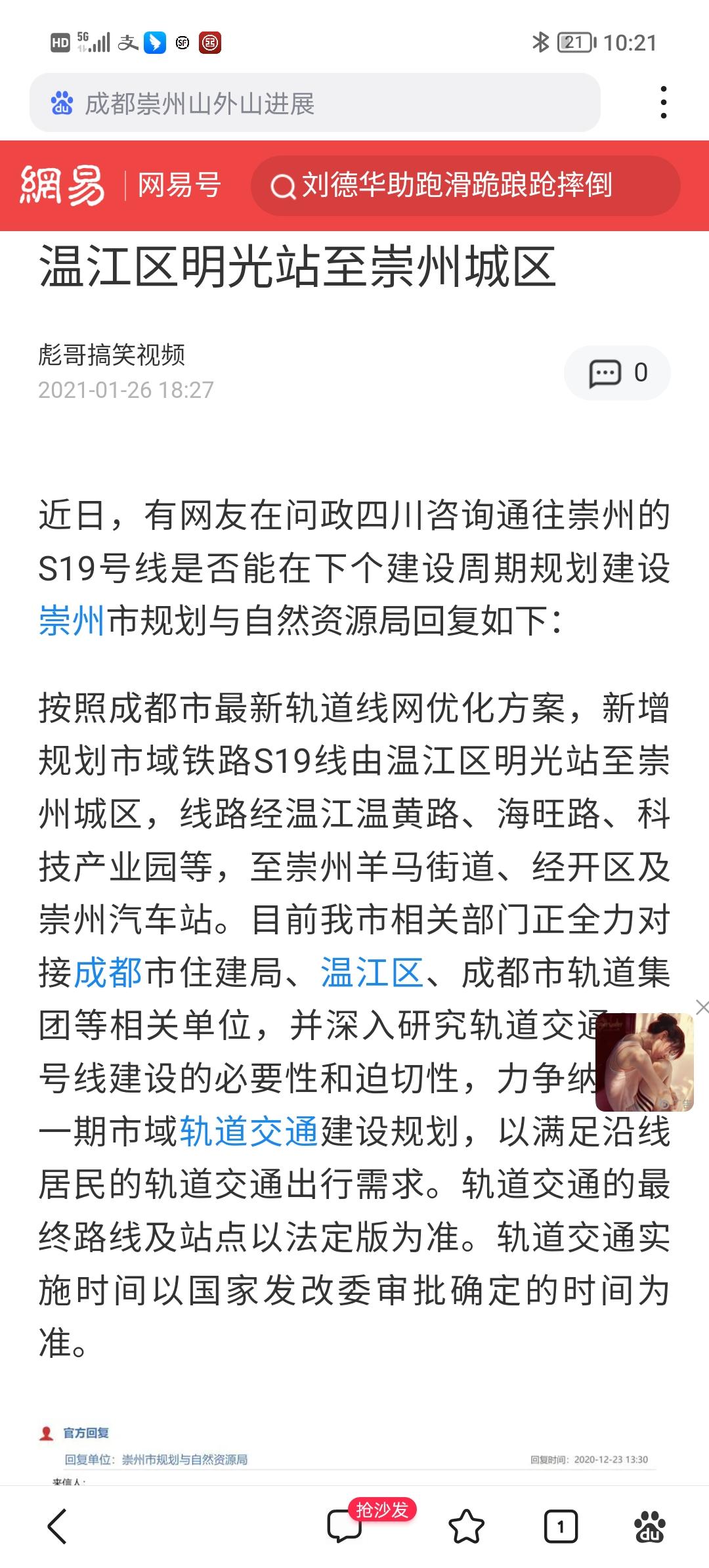
Task: Open the floating ad picture
Action: point(644,1062)
